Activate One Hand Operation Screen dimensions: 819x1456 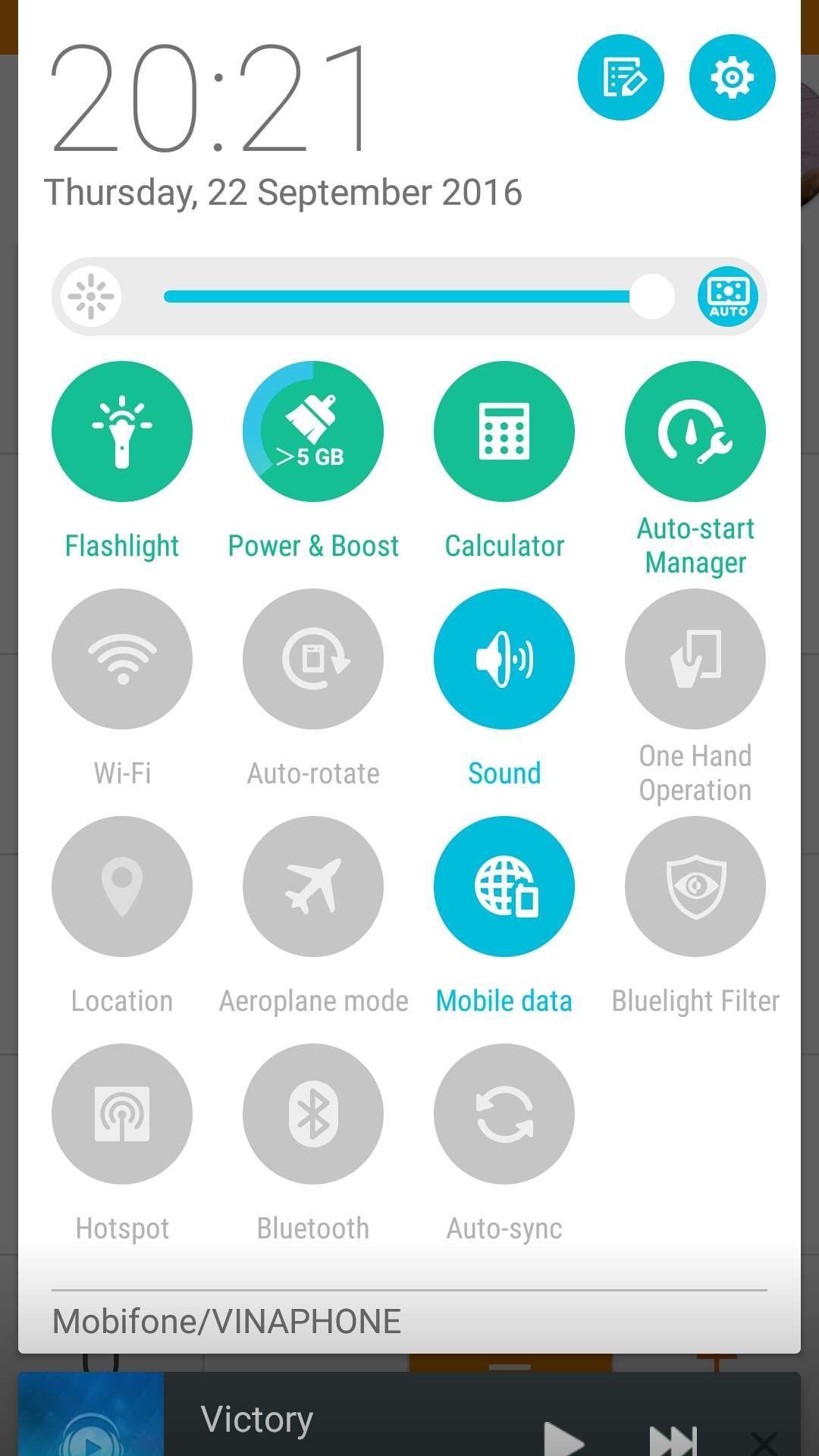point(695,659)
